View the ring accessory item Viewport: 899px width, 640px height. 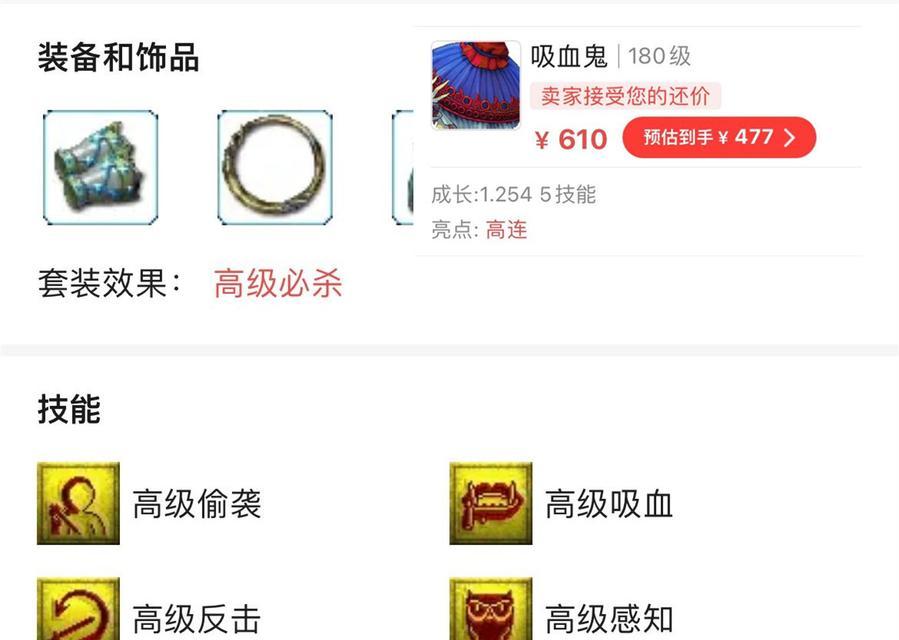pos(275,167)
